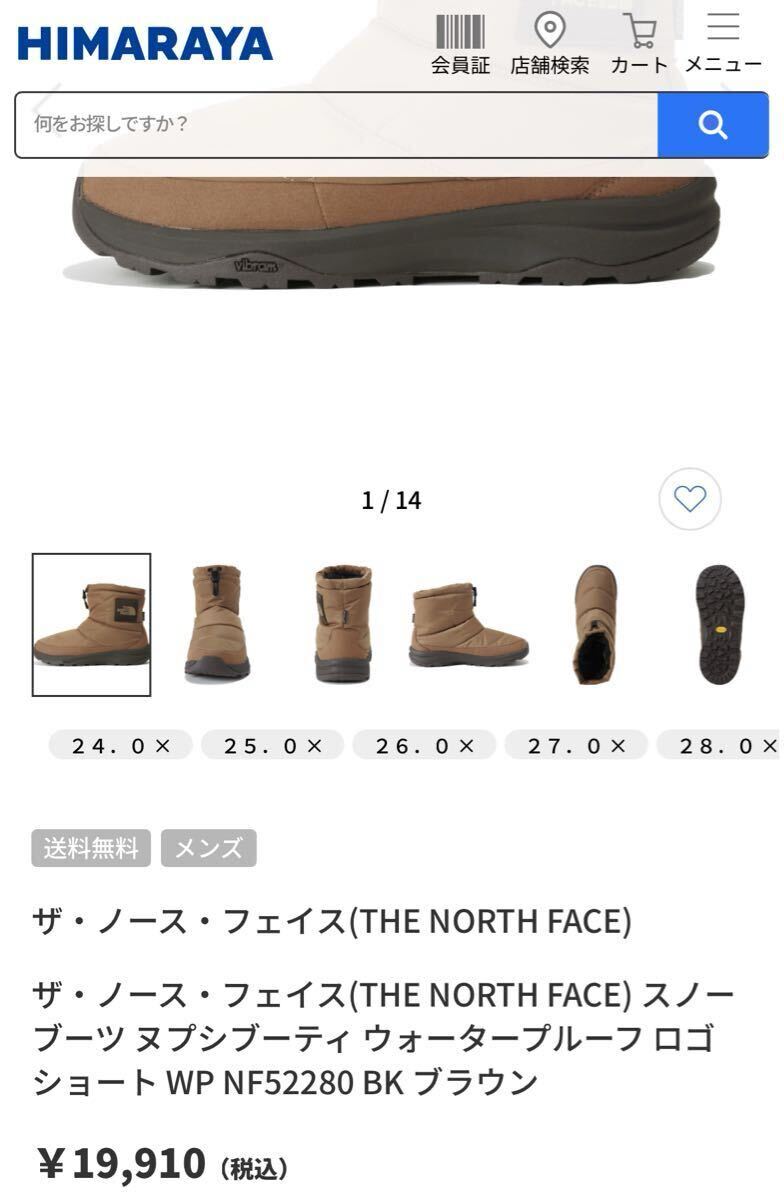The height and width of the screenshot is (1200, 784).
Task: Pick size 26.0 chip
Action: (x=424, y=745)
